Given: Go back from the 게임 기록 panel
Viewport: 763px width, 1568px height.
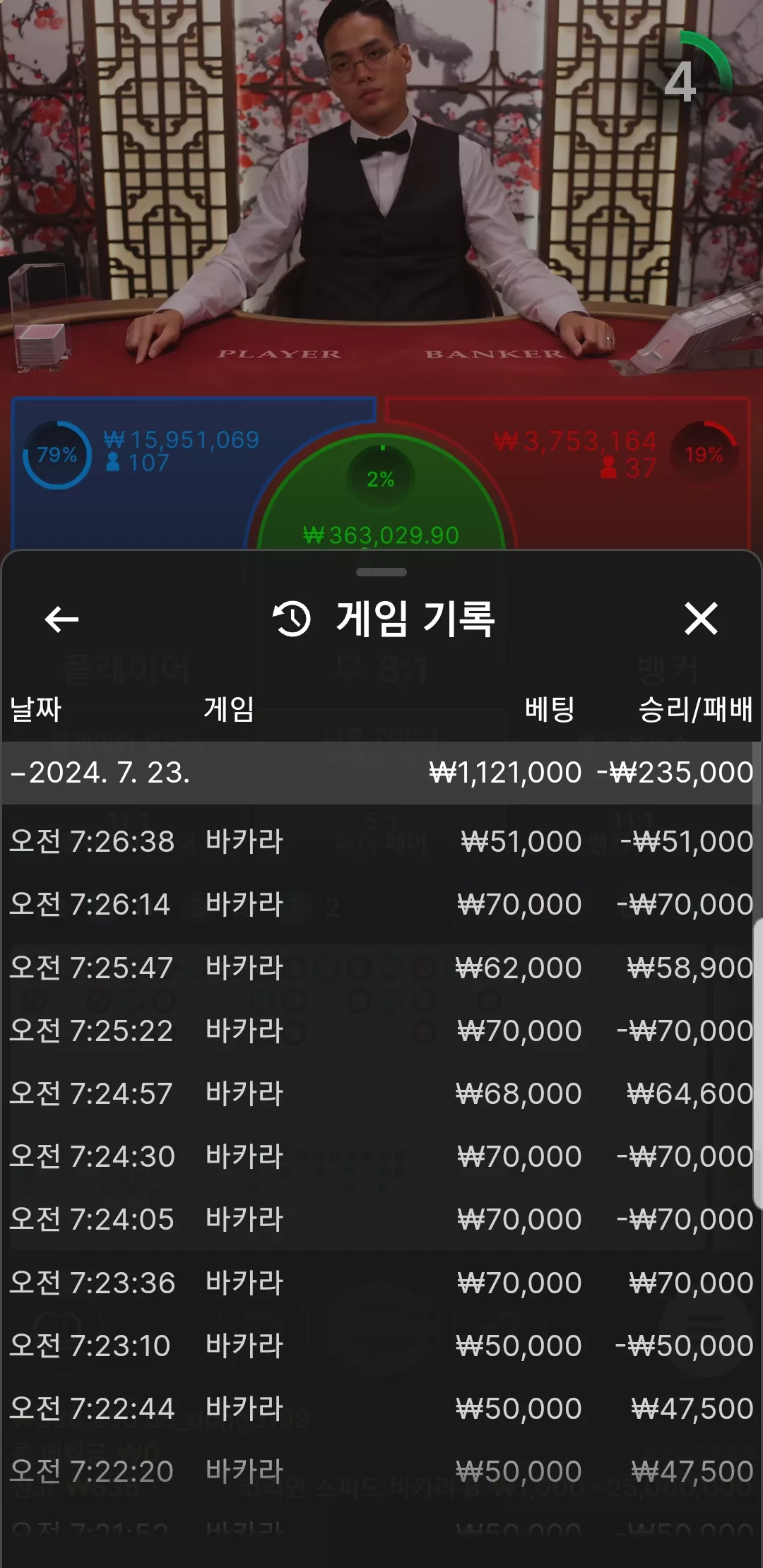Looking at the screenshot, I should tap(61, 619).
